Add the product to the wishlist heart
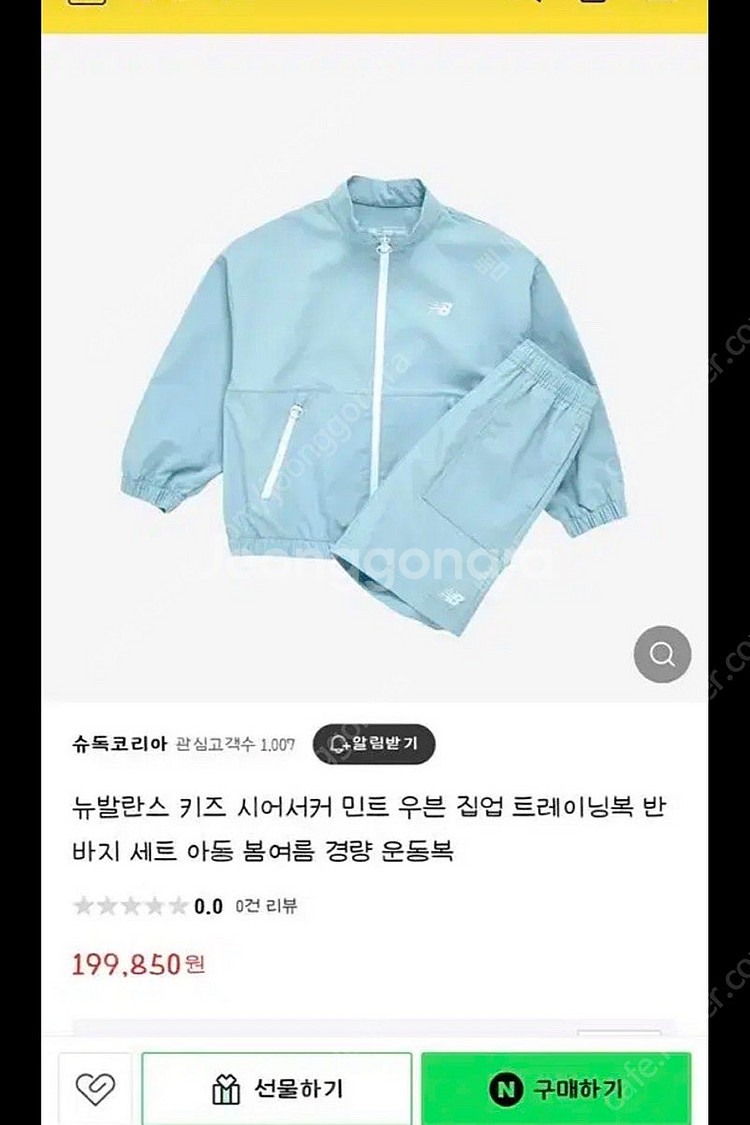This screenshot has height=1125, width=750. [x=94, y=1088]
